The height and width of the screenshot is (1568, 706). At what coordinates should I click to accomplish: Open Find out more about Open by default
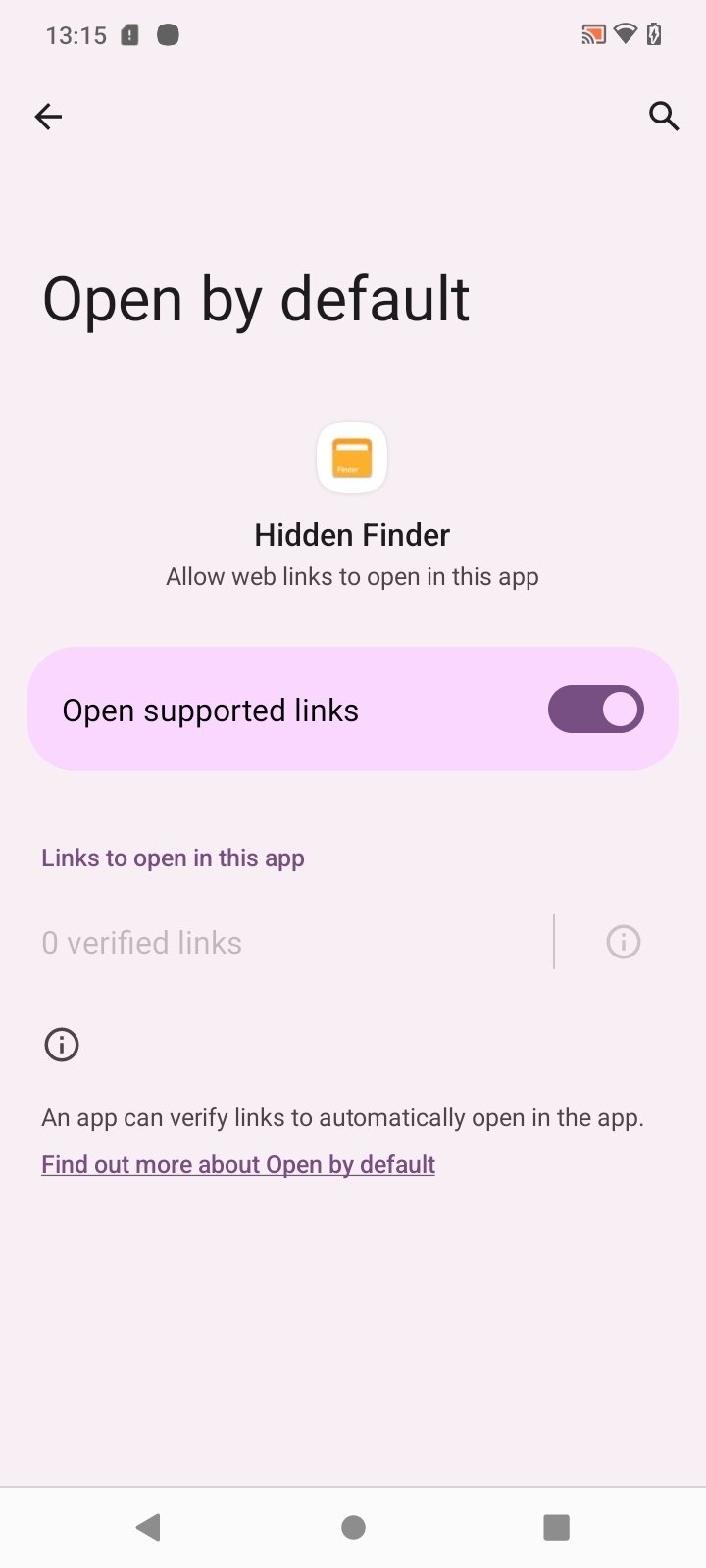[x=238, y=1164]
